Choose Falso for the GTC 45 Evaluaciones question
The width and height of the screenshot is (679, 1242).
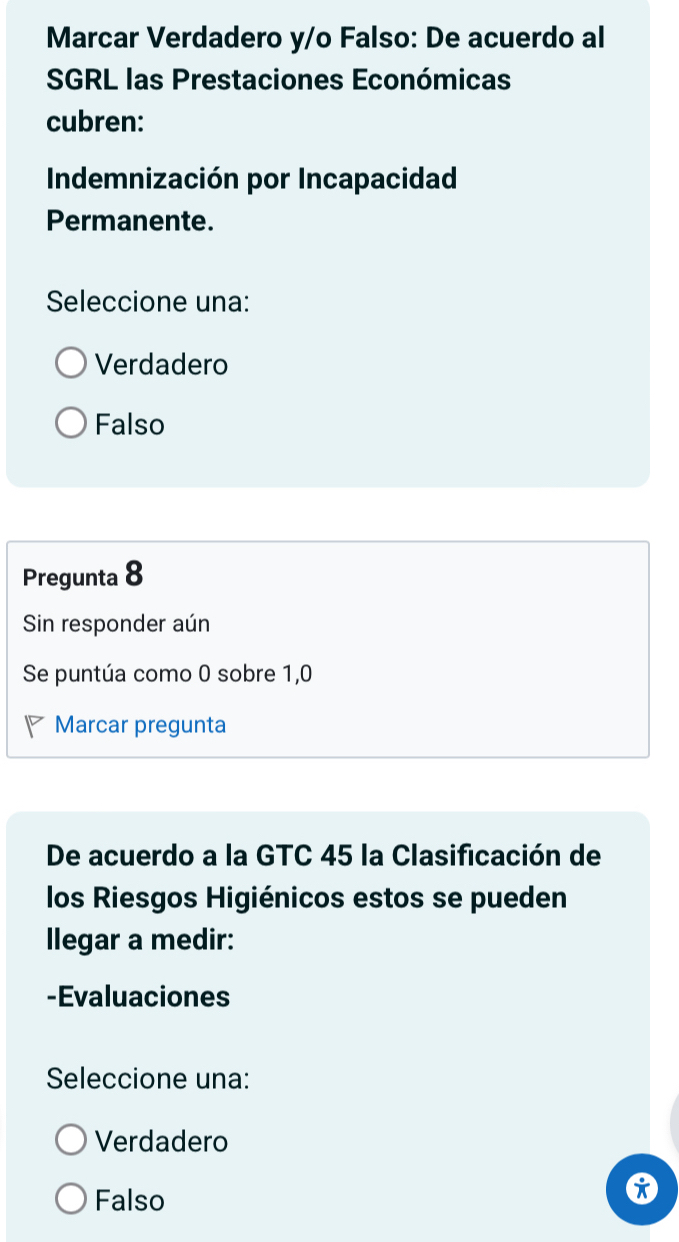point(71,1200)
